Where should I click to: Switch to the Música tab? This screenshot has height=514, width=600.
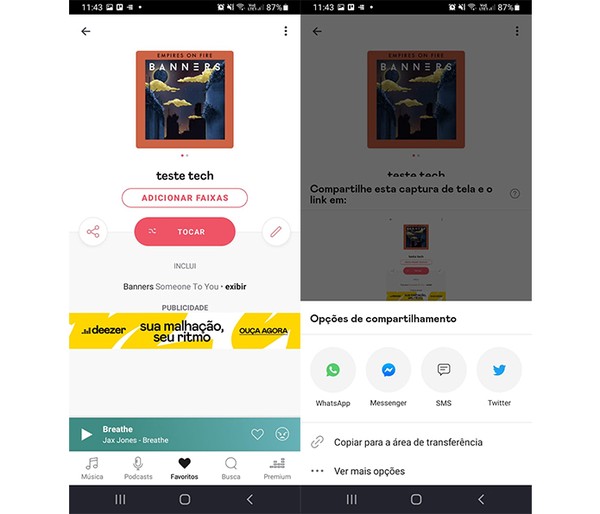(92, 467)
